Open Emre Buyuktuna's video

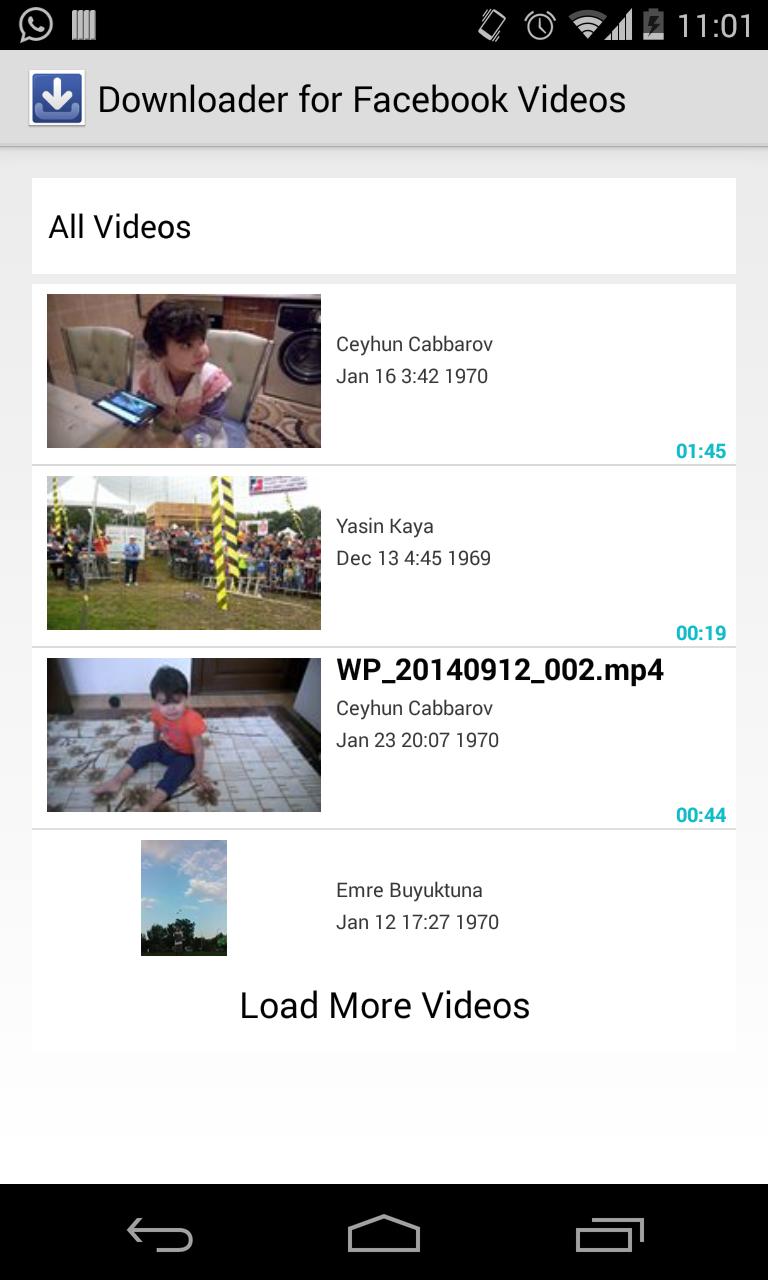(x=384, y=898)
